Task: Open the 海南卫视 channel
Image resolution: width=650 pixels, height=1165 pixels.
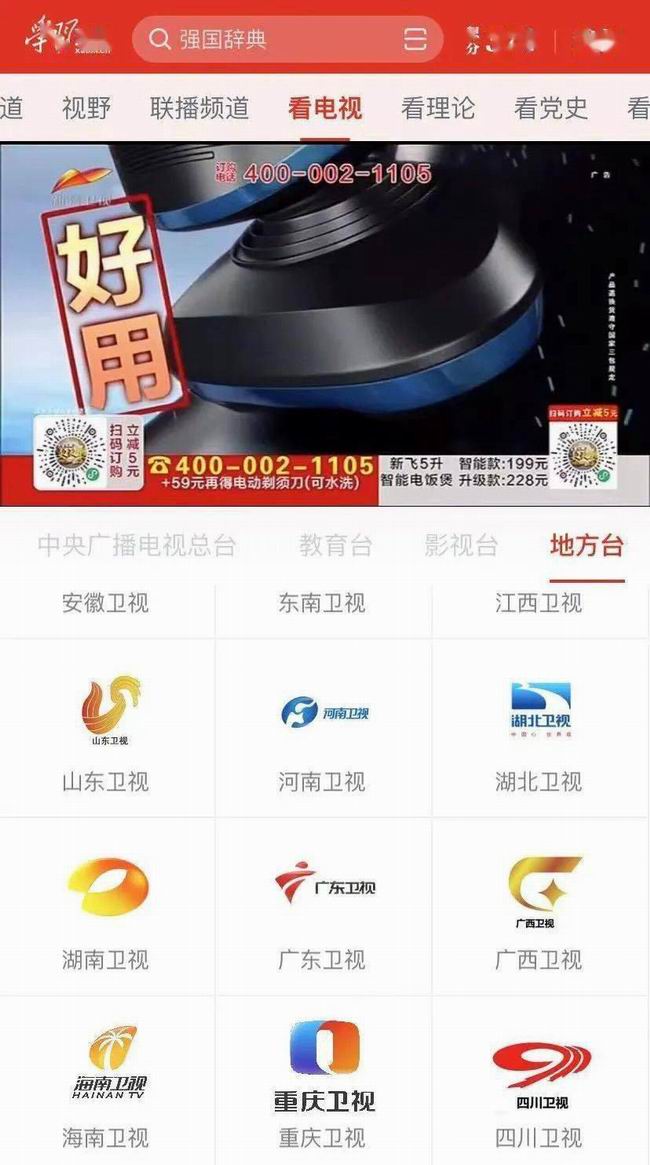Action: pyautogui.click(x=106, y=1080)
